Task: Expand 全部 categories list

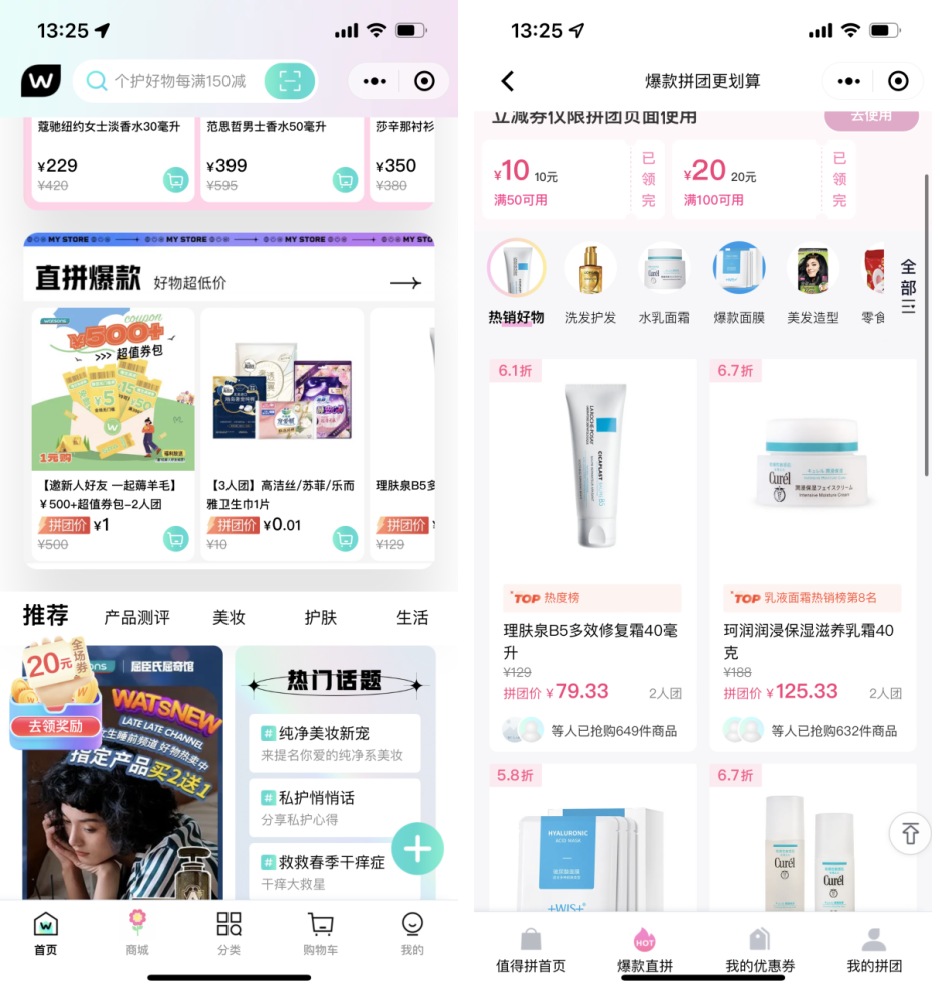Action: point(908,285)
